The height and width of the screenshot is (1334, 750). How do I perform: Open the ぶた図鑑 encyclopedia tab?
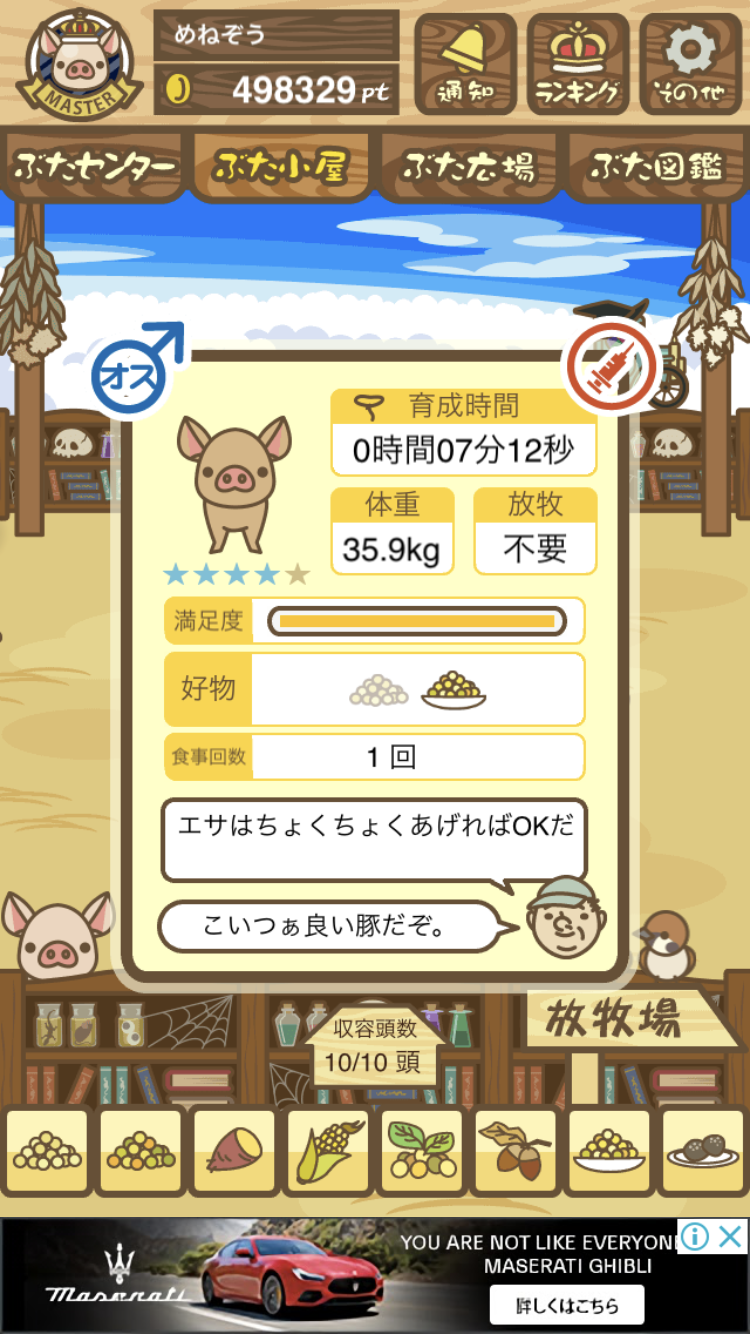click(x=656, y=166)
